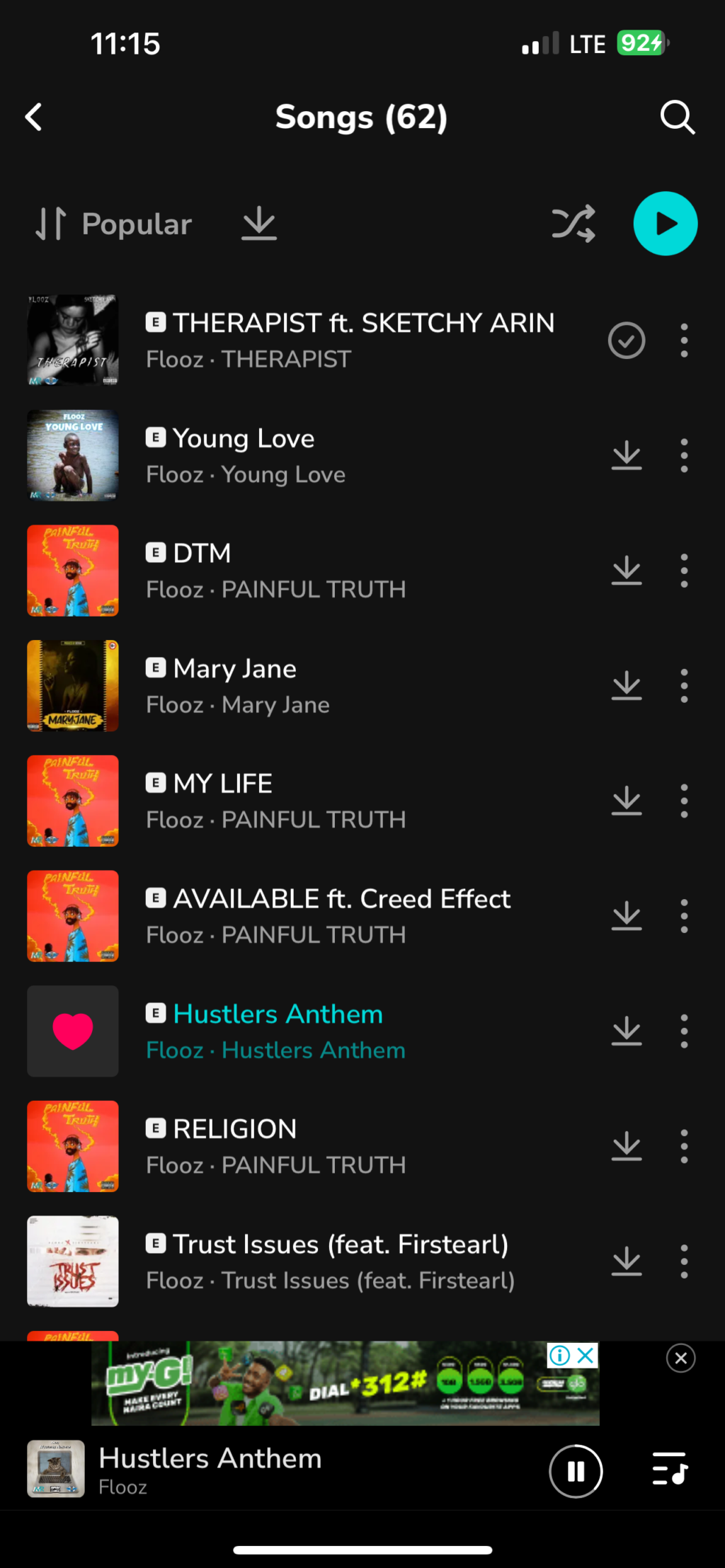This screenshot has height=1568, width=725.
Task: Close the ad banner
Action: 680,1358
